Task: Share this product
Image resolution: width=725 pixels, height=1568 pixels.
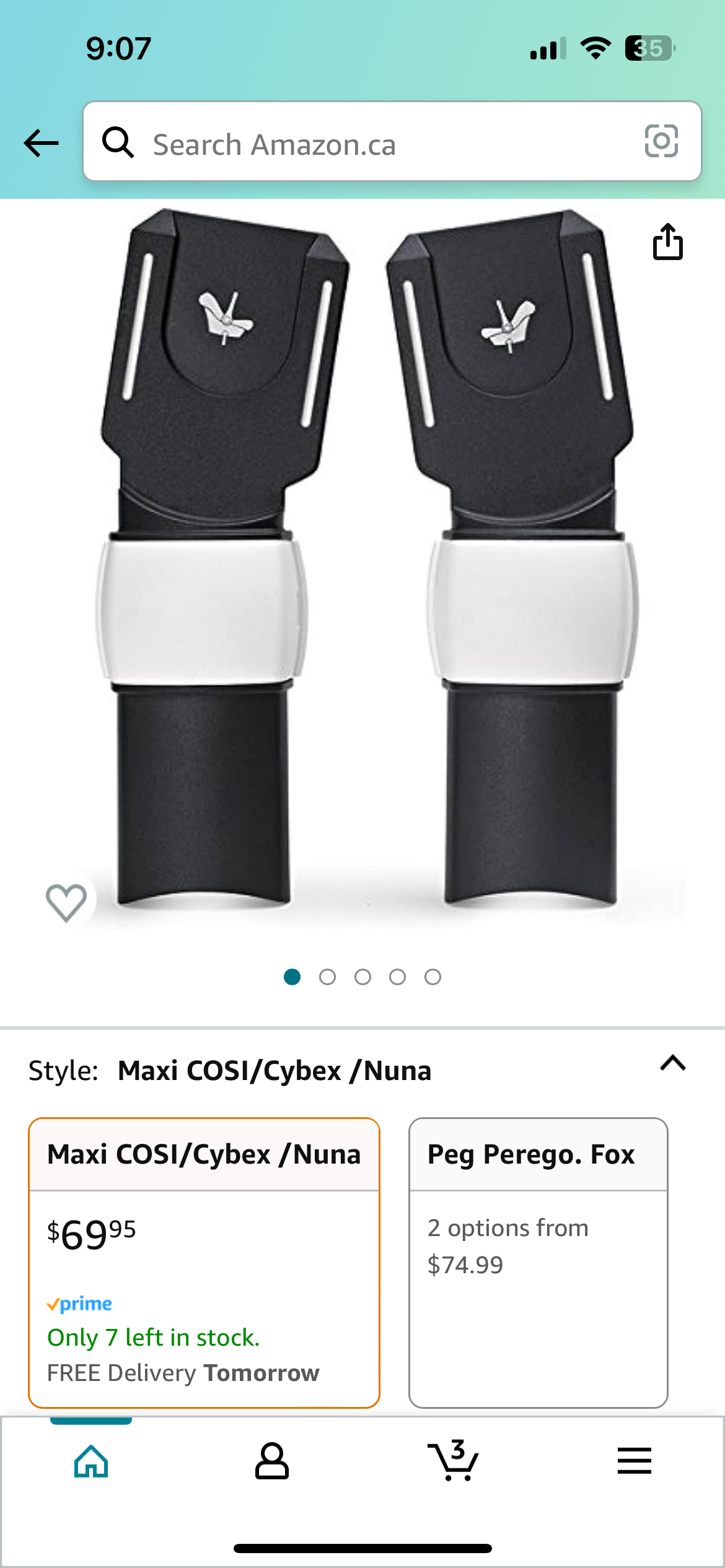Action: click(667, 242)
